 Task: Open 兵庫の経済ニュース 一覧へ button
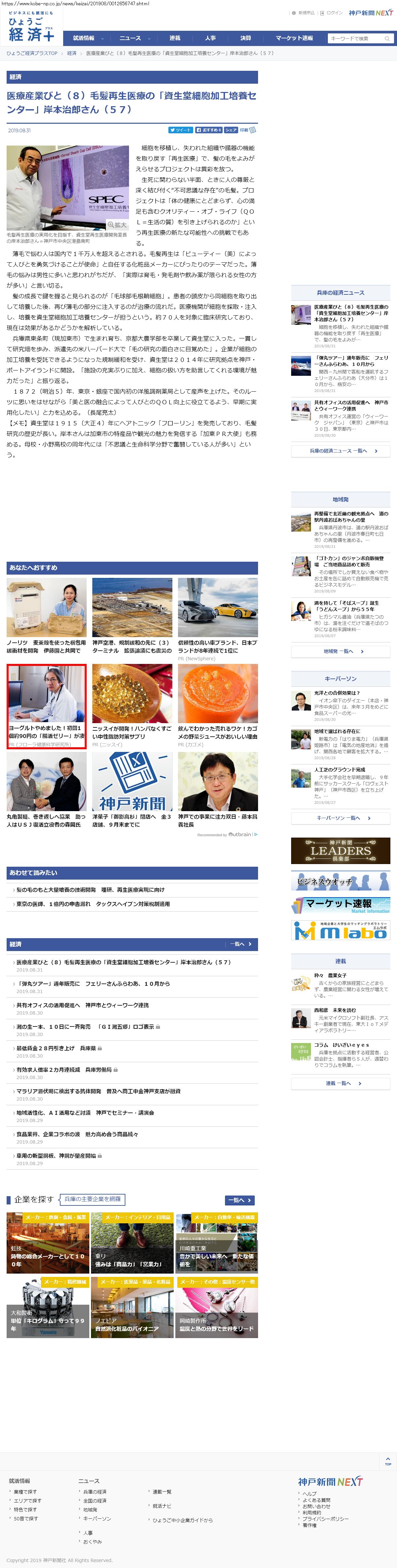coord(340,451)
